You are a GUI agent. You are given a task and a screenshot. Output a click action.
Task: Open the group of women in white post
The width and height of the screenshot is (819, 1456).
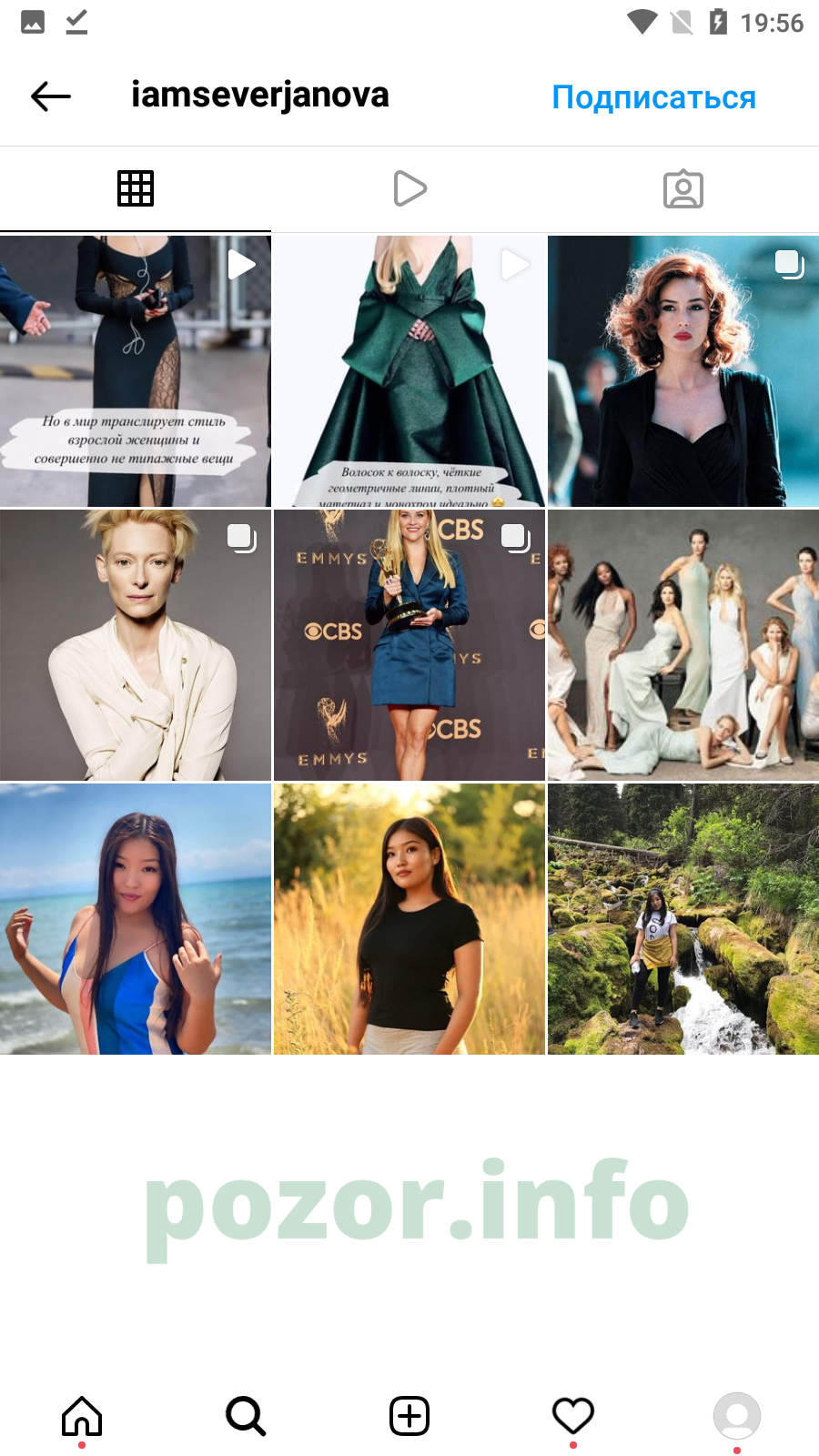tap(683, 645)
